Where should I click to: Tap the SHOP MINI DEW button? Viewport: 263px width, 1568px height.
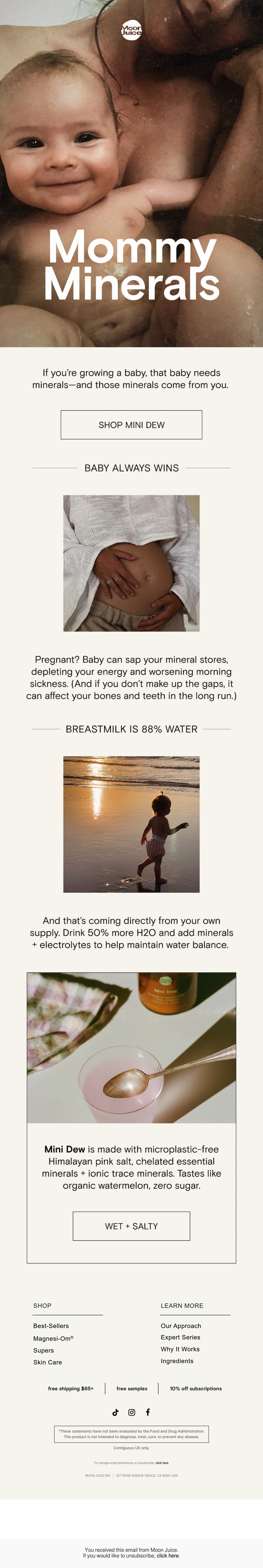pos(131,425)
